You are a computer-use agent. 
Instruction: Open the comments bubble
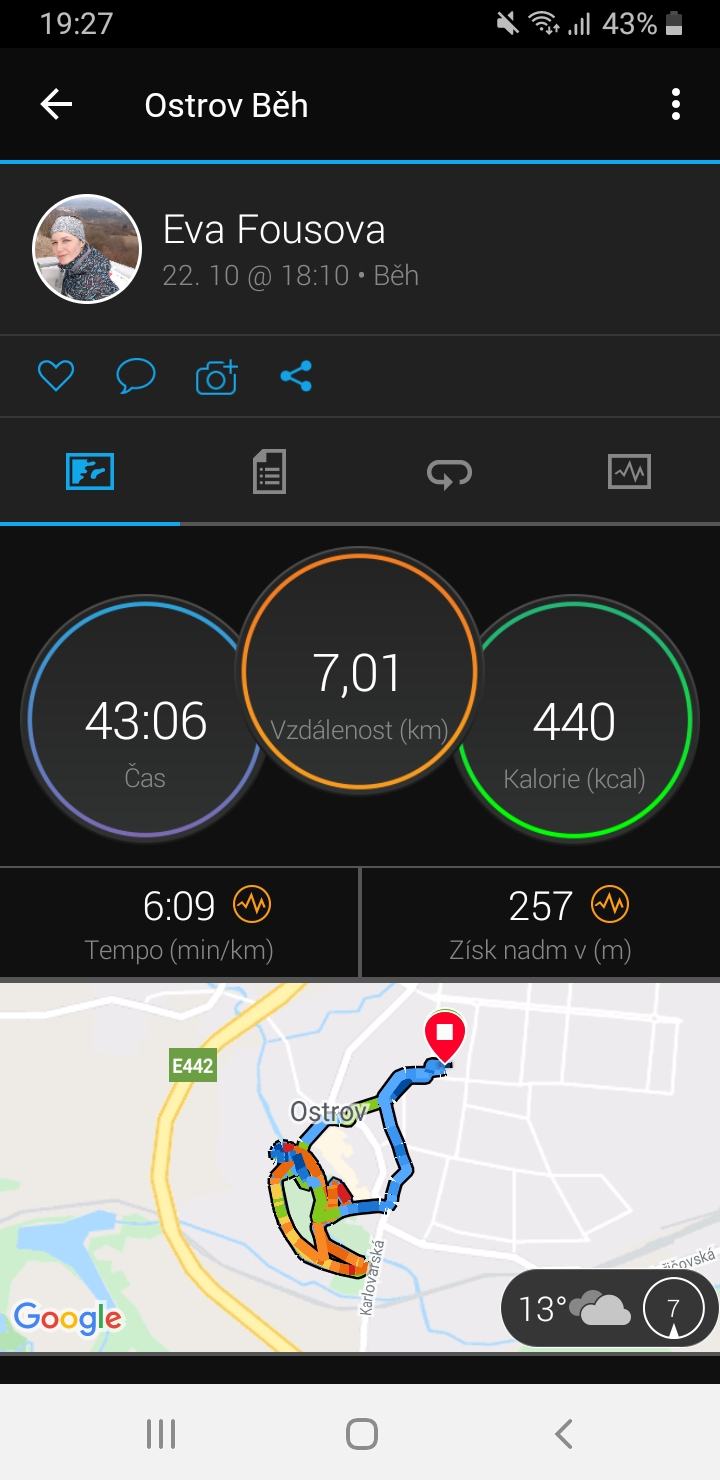coord(136,376)
